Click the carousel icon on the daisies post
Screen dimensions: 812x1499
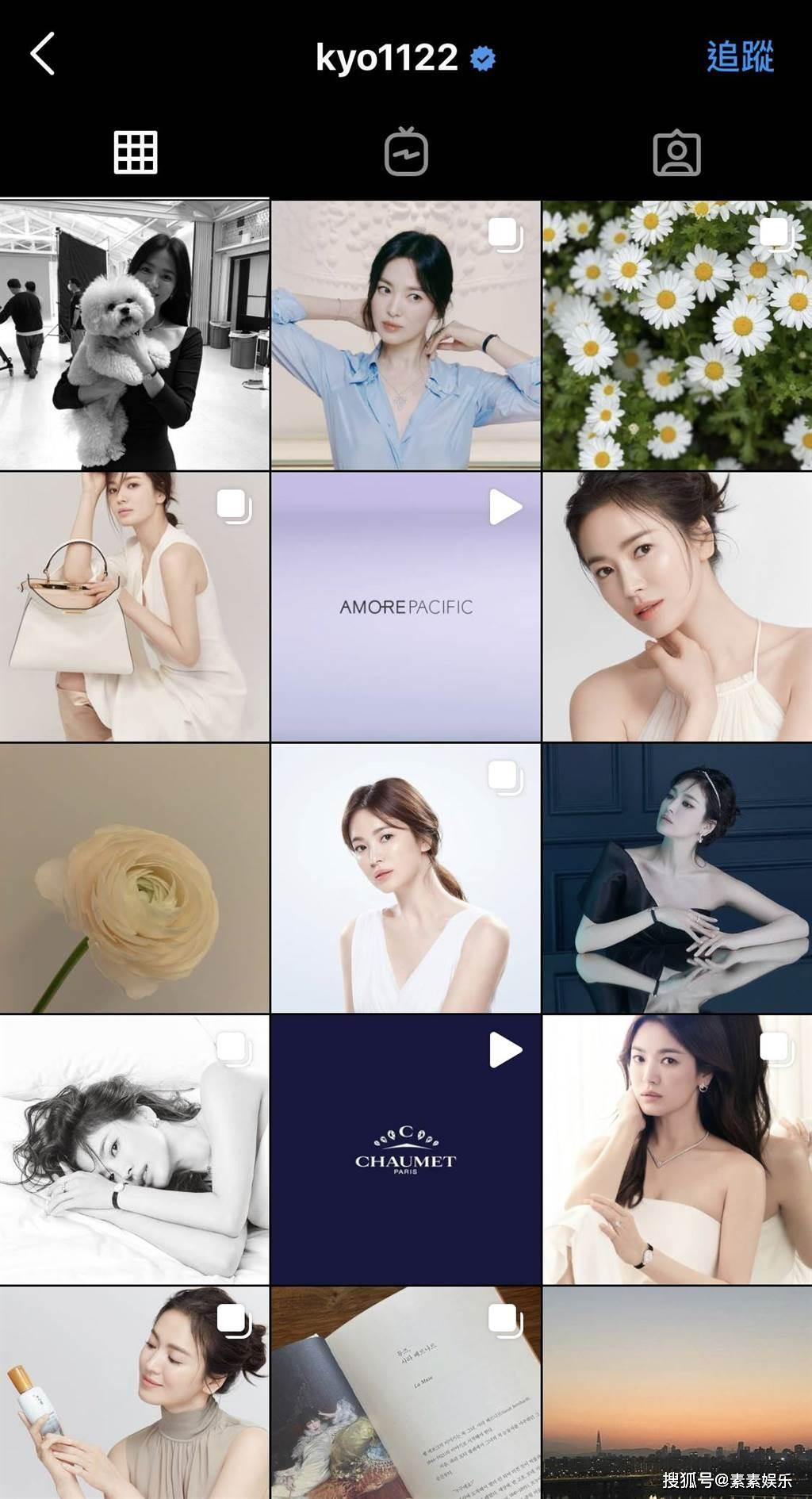(775, 233)
